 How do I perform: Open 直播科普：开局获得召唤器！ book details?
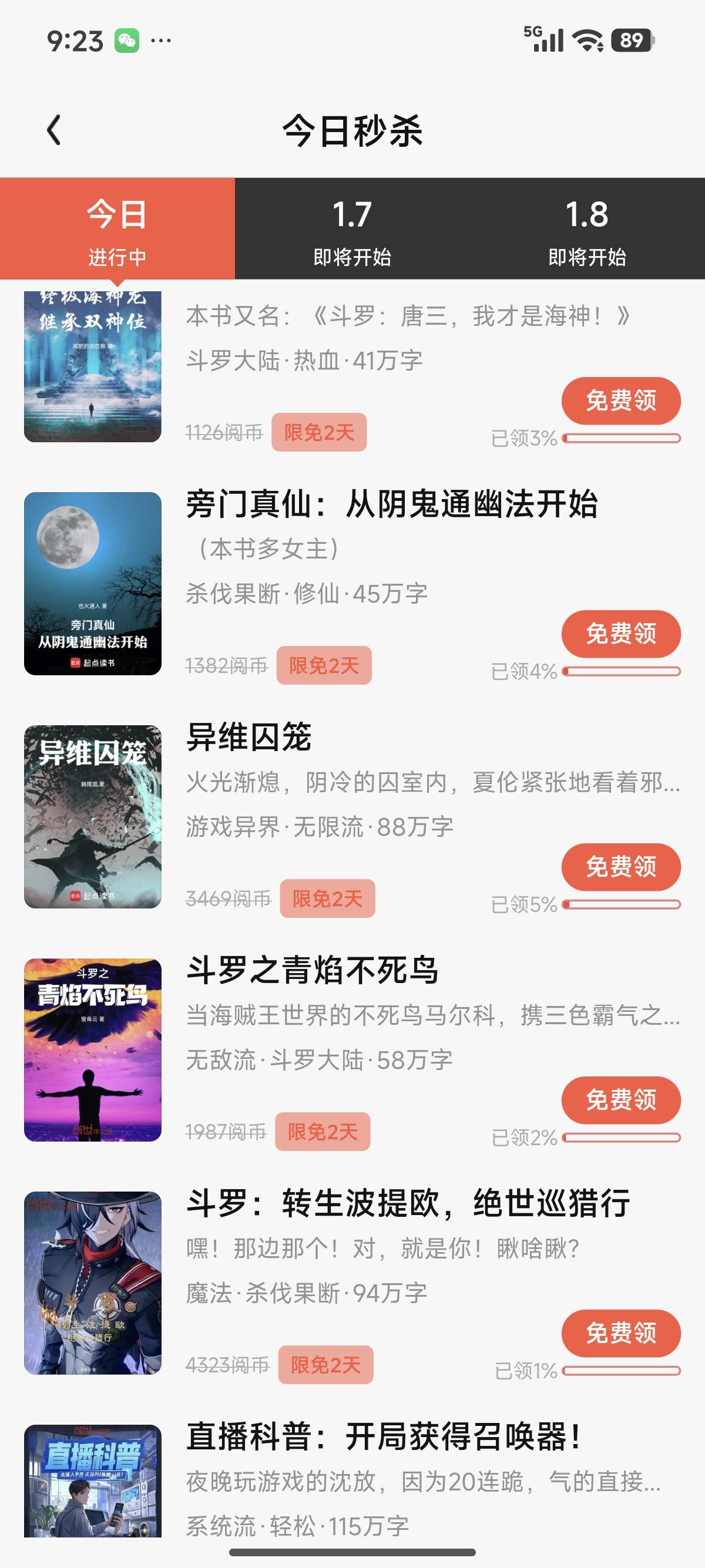384,1436
